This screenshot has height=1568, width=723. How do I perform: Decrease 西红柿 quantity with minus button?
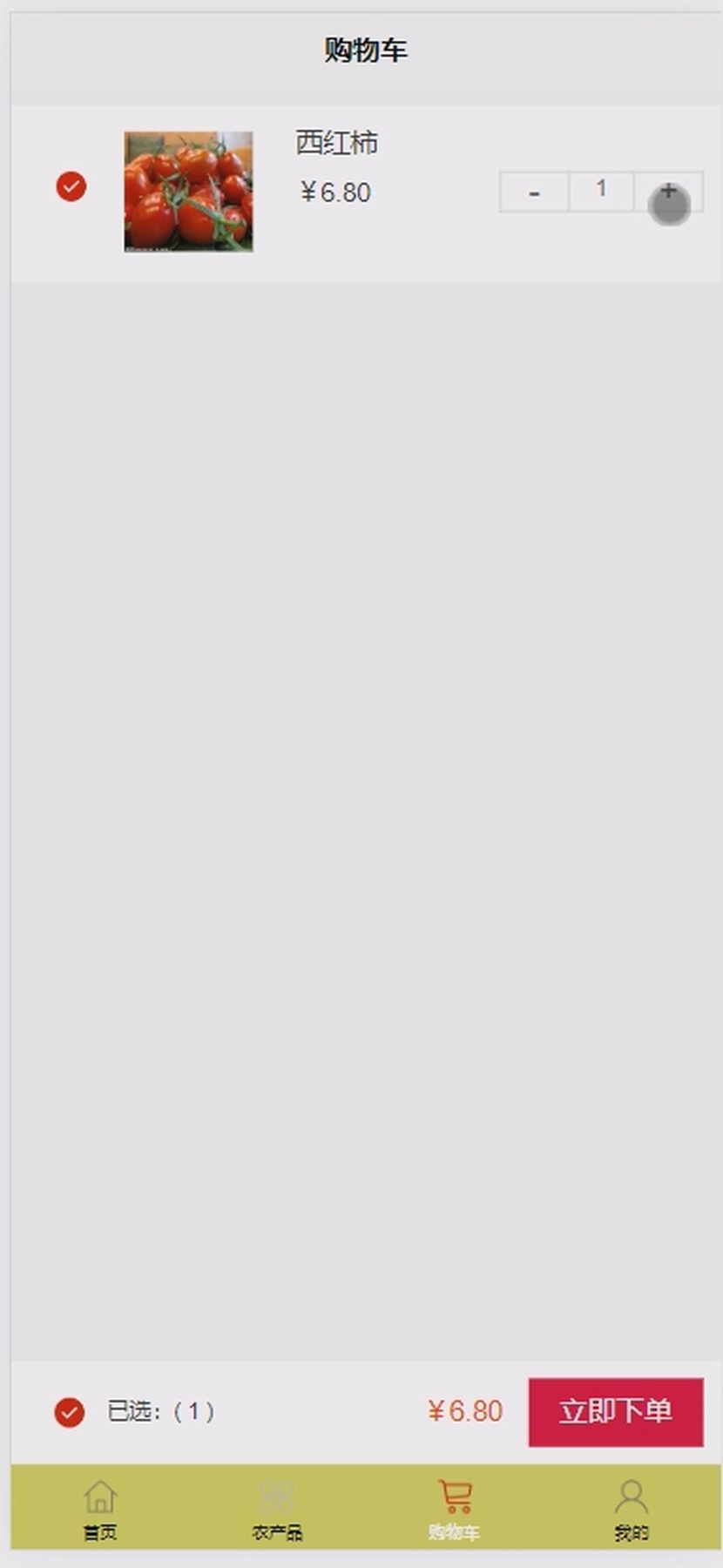pos(534,192)
